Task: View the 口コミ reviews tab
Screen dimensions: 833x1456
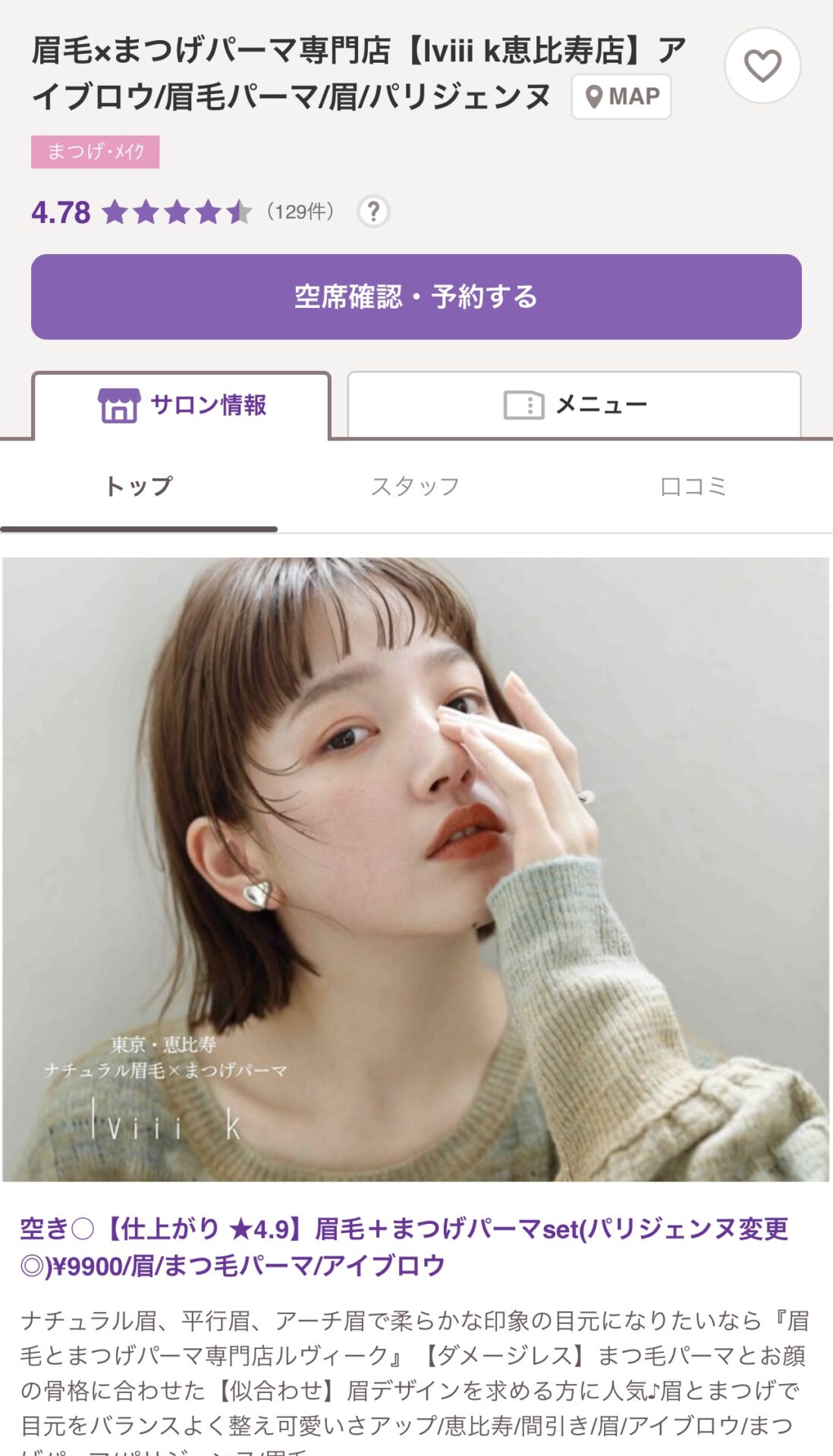Action: [693, 486]
